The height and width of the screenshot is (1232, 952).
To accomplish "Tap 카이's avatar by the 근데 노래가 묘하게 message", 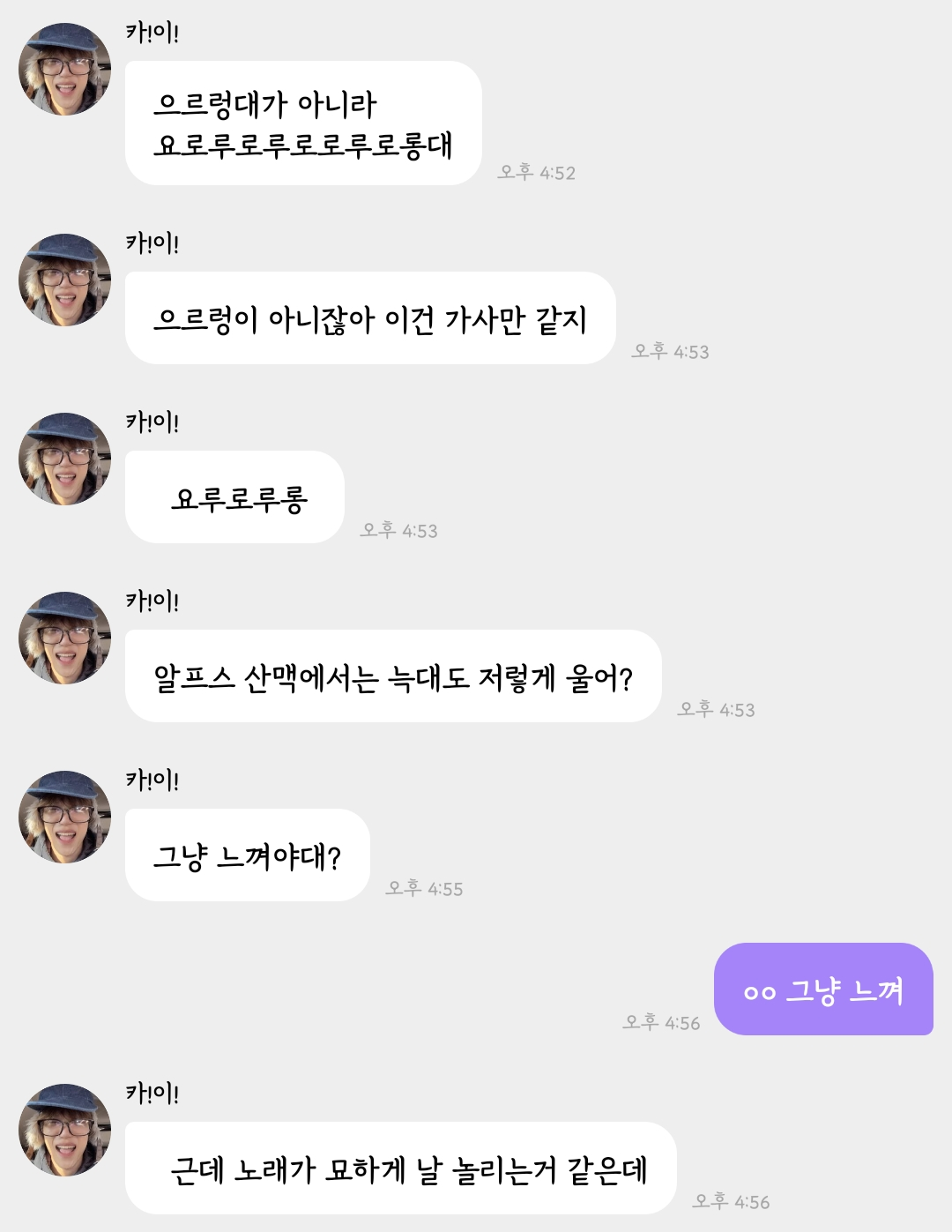I will [x=64, y=1130].
